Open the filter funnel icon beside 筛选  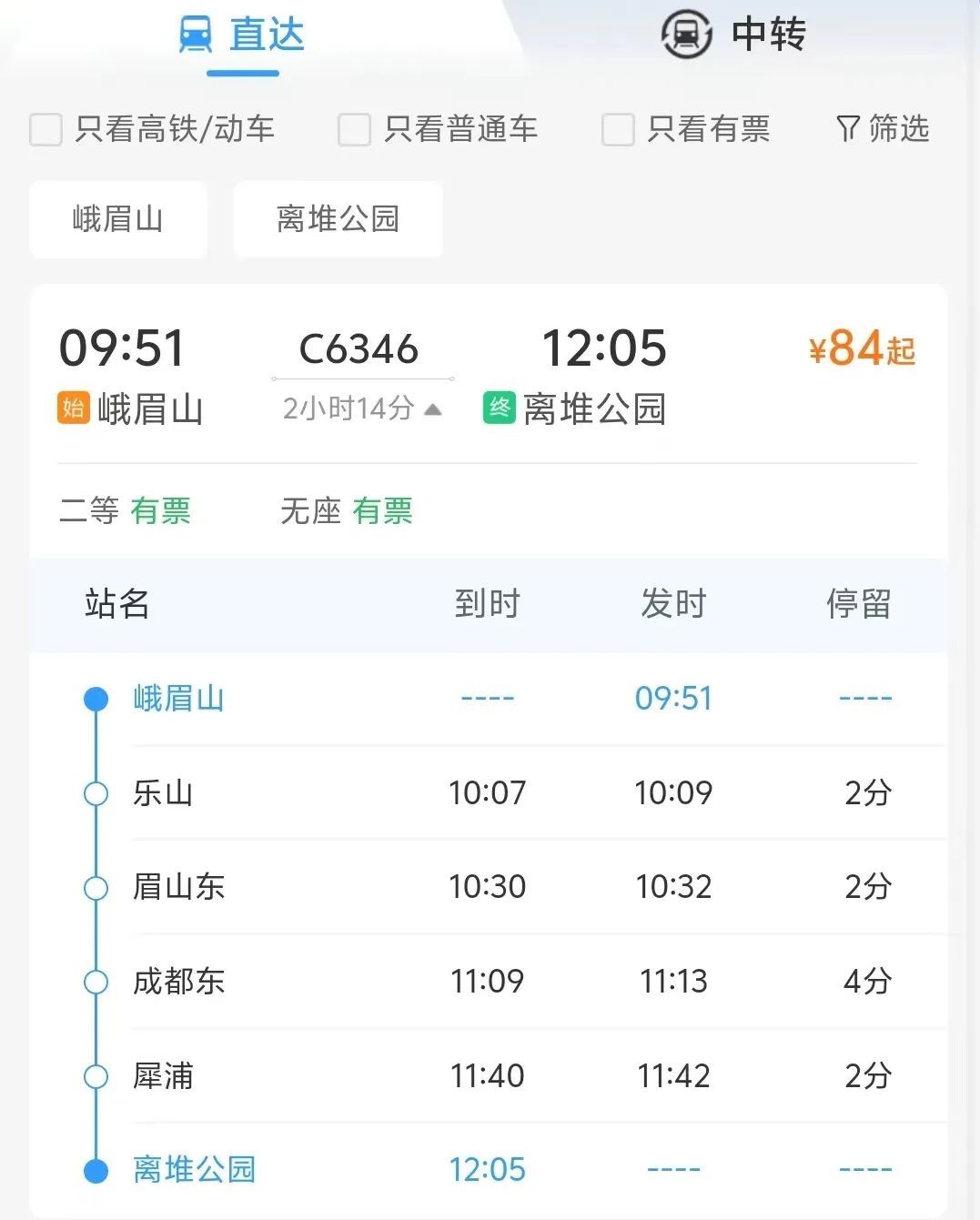click(x=850, y=129)
